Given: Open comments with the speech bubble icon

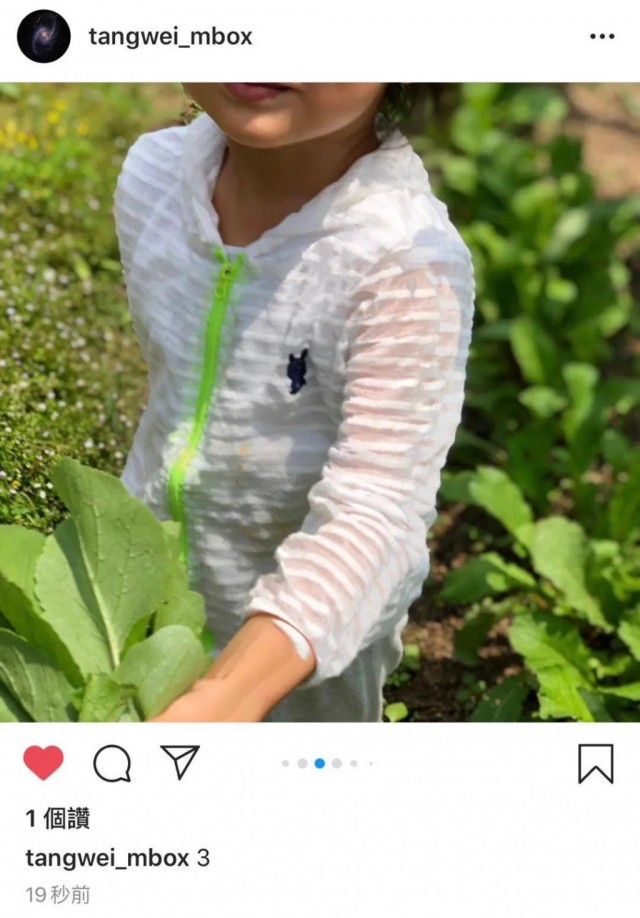Looking at the screenshot, I should click(112, 763).
